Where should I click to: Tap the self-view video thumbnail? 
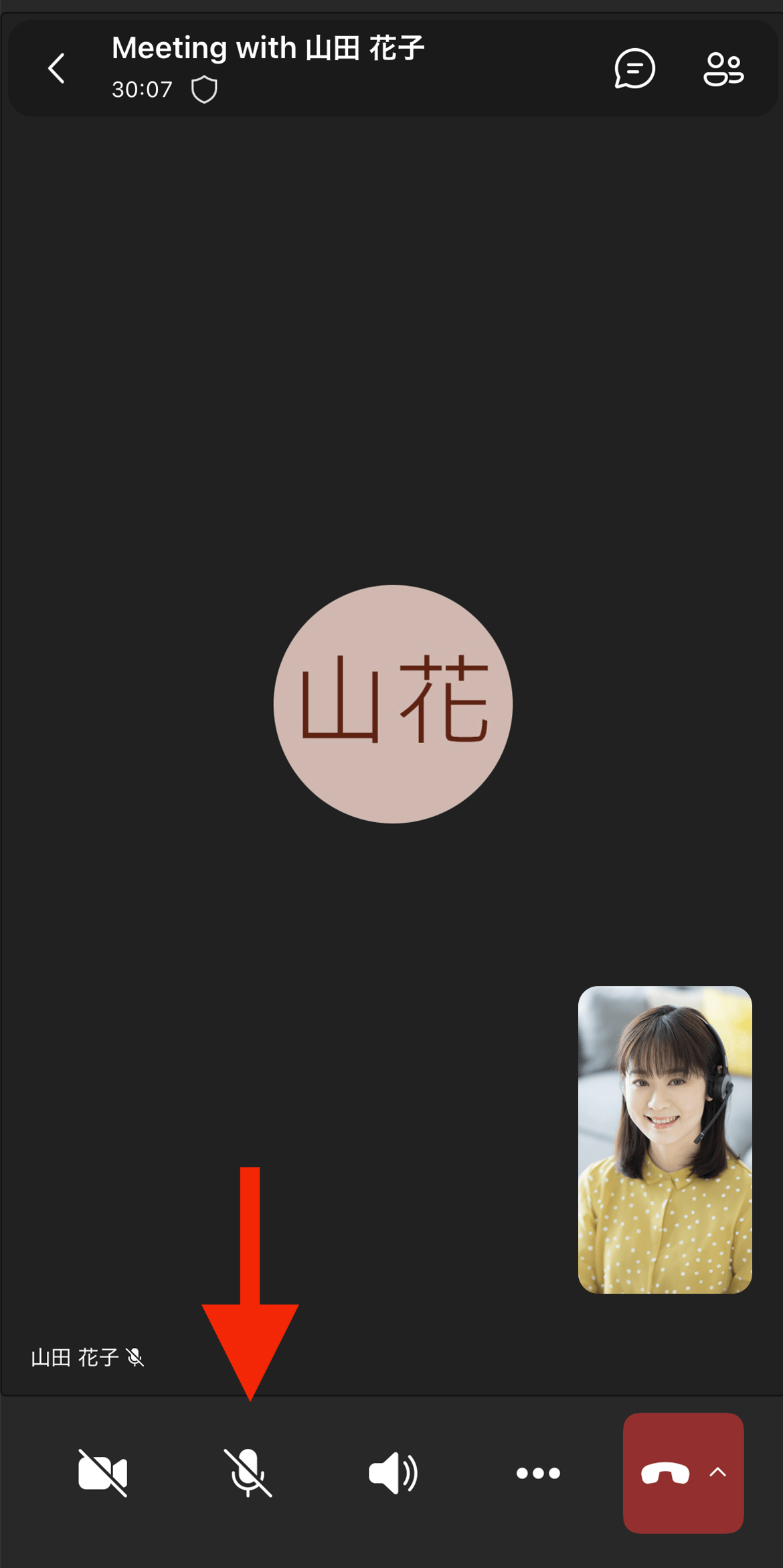click(665, 1139)
